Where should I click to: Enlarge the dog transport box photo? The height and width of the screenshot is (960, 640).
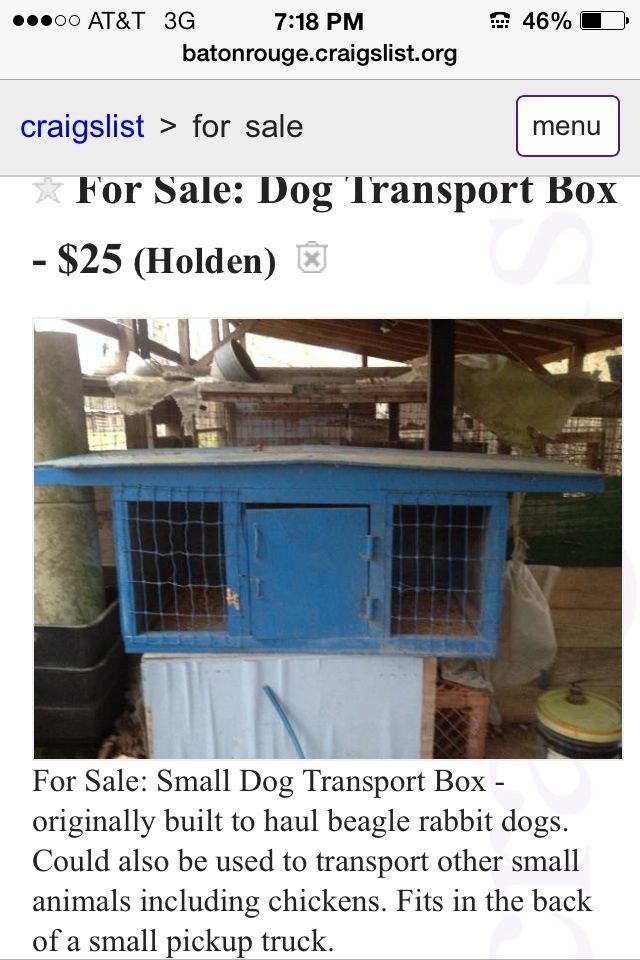point(328,539)
